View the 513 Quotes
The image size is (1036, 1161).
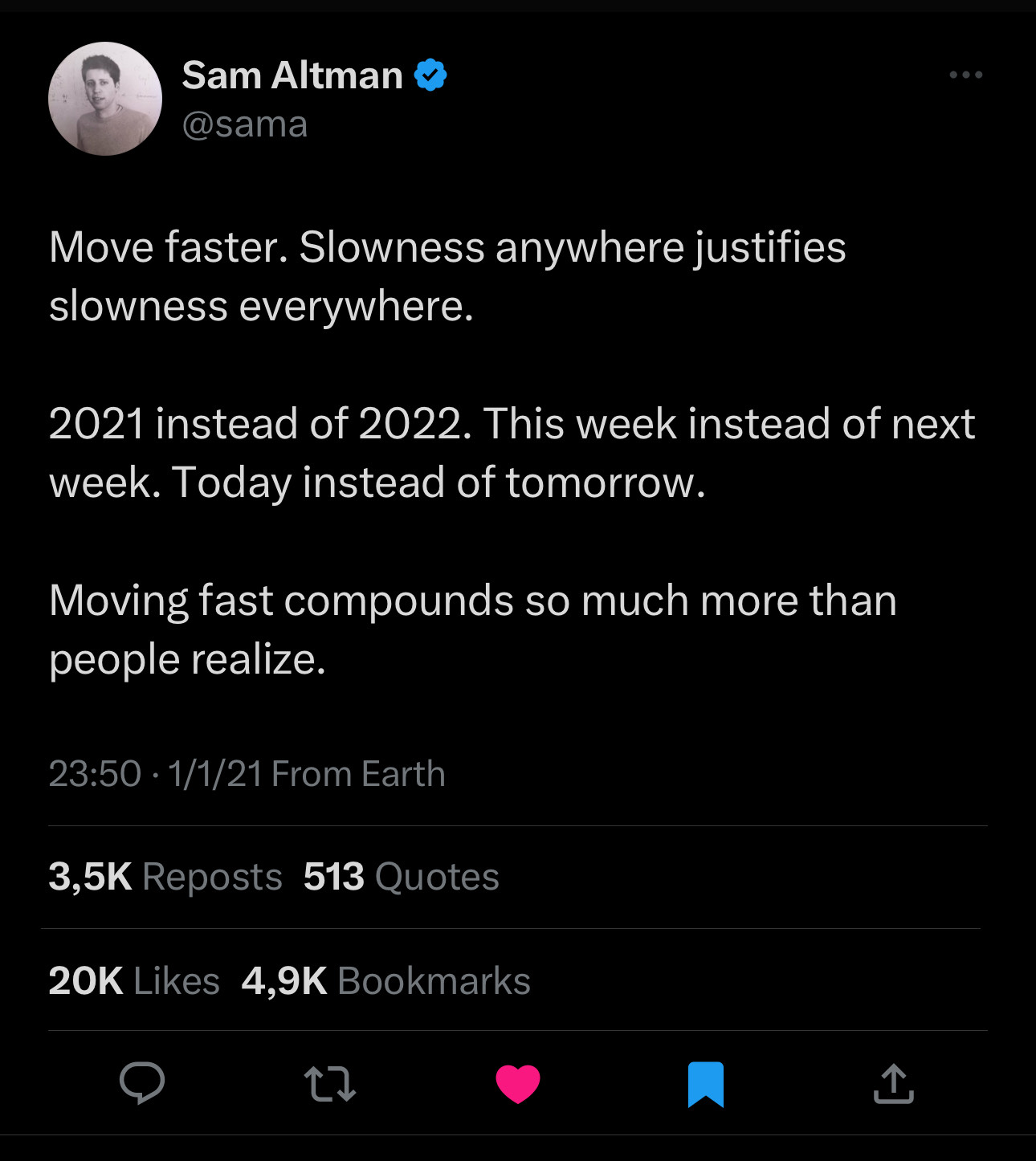[401, 877]
